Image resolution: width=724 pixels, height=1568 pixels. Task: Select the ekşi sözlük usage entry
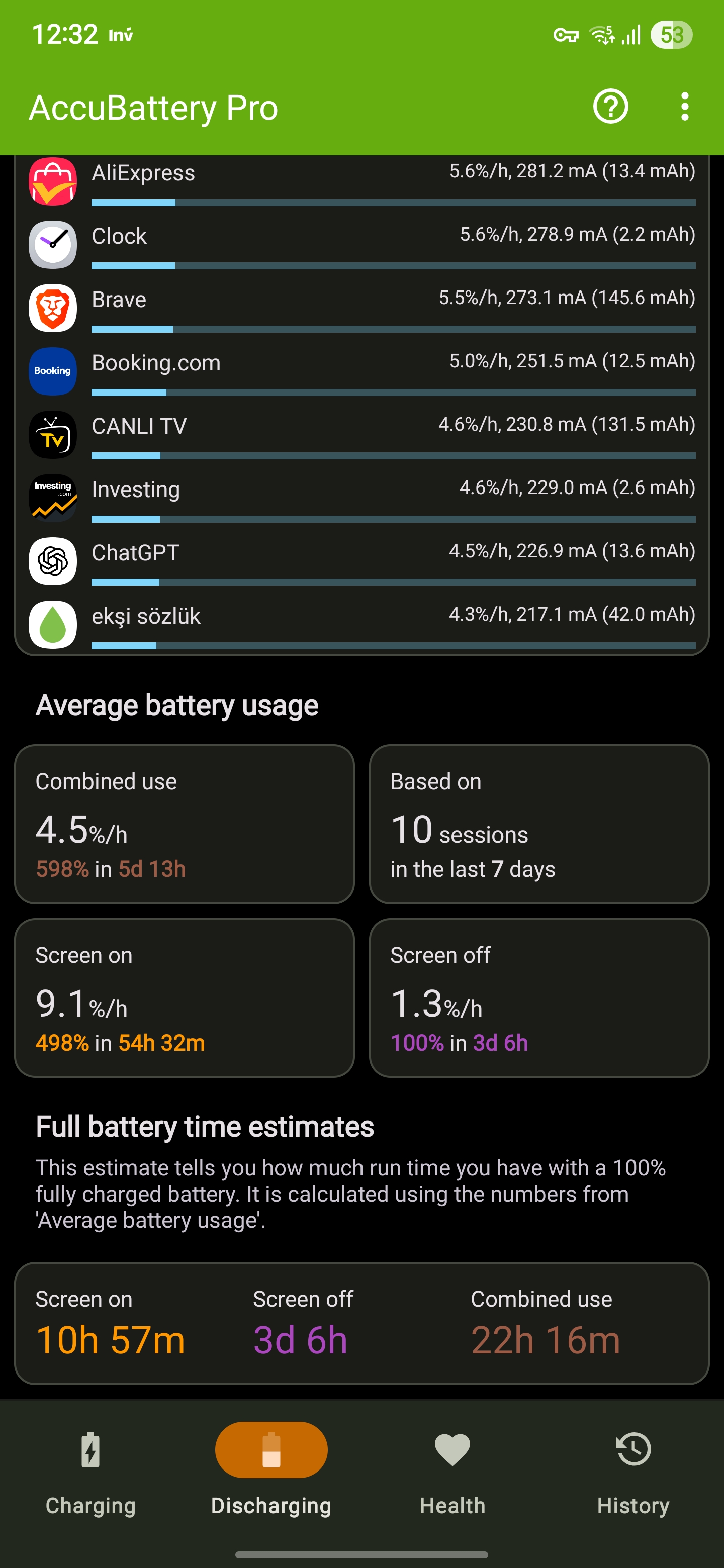coord(363,624)
